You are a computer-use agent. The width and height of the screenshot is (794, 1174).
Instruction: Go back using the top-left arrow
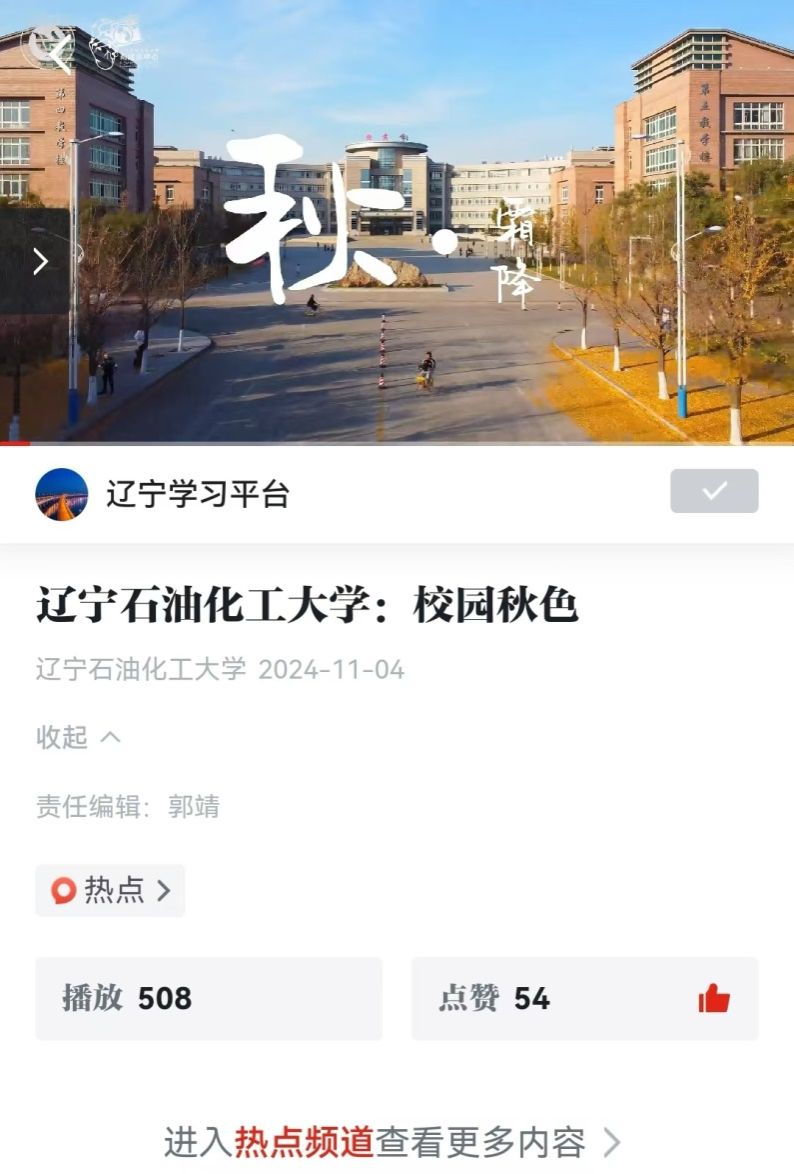click(x=58, y=52)
